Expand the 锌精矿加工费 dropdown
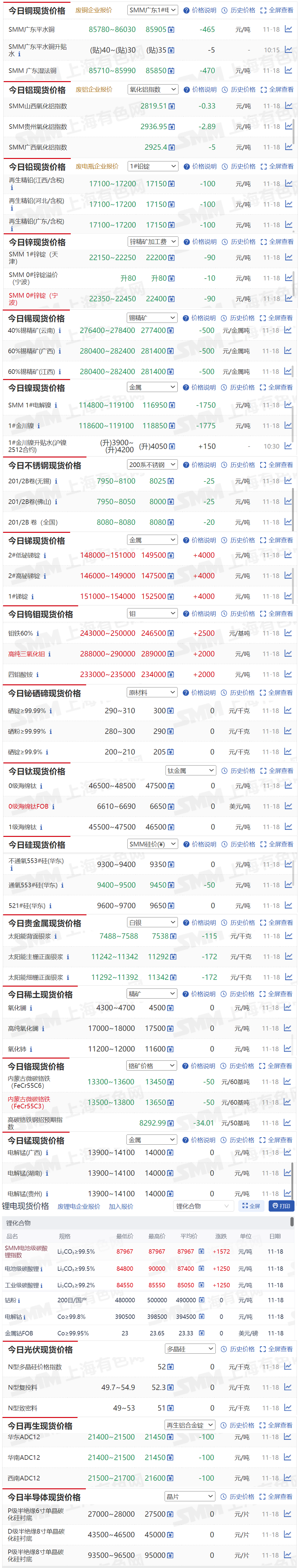The image size is (300, 1568). 152,242
